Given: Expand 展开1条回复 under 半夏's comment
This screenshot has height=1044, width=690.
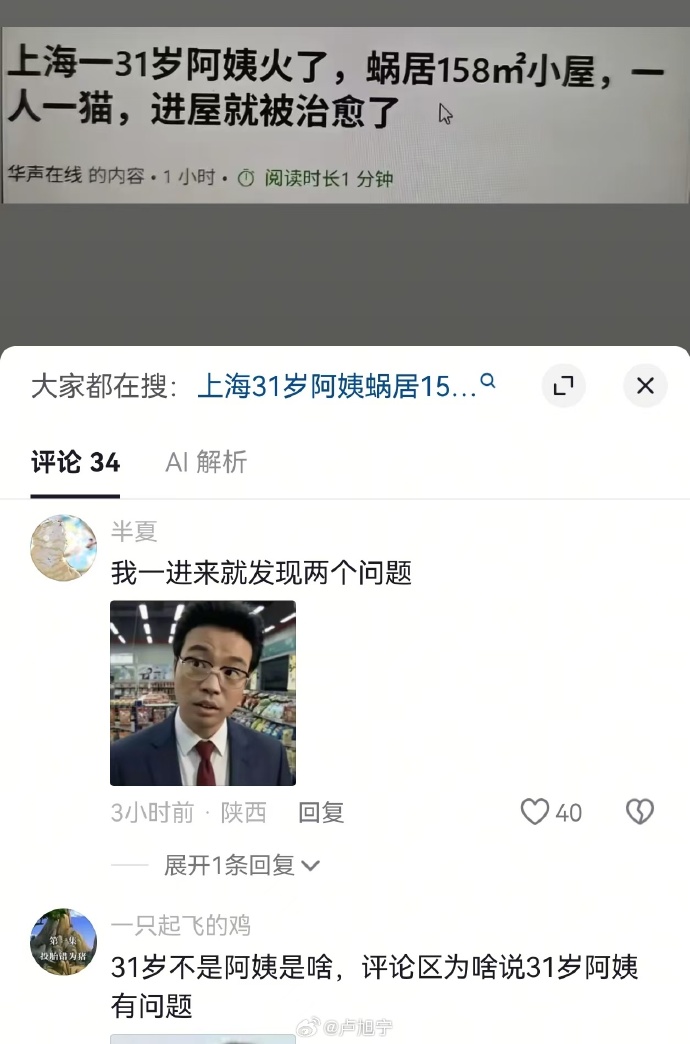Looking at the screenshot, I should pos(242,865).
